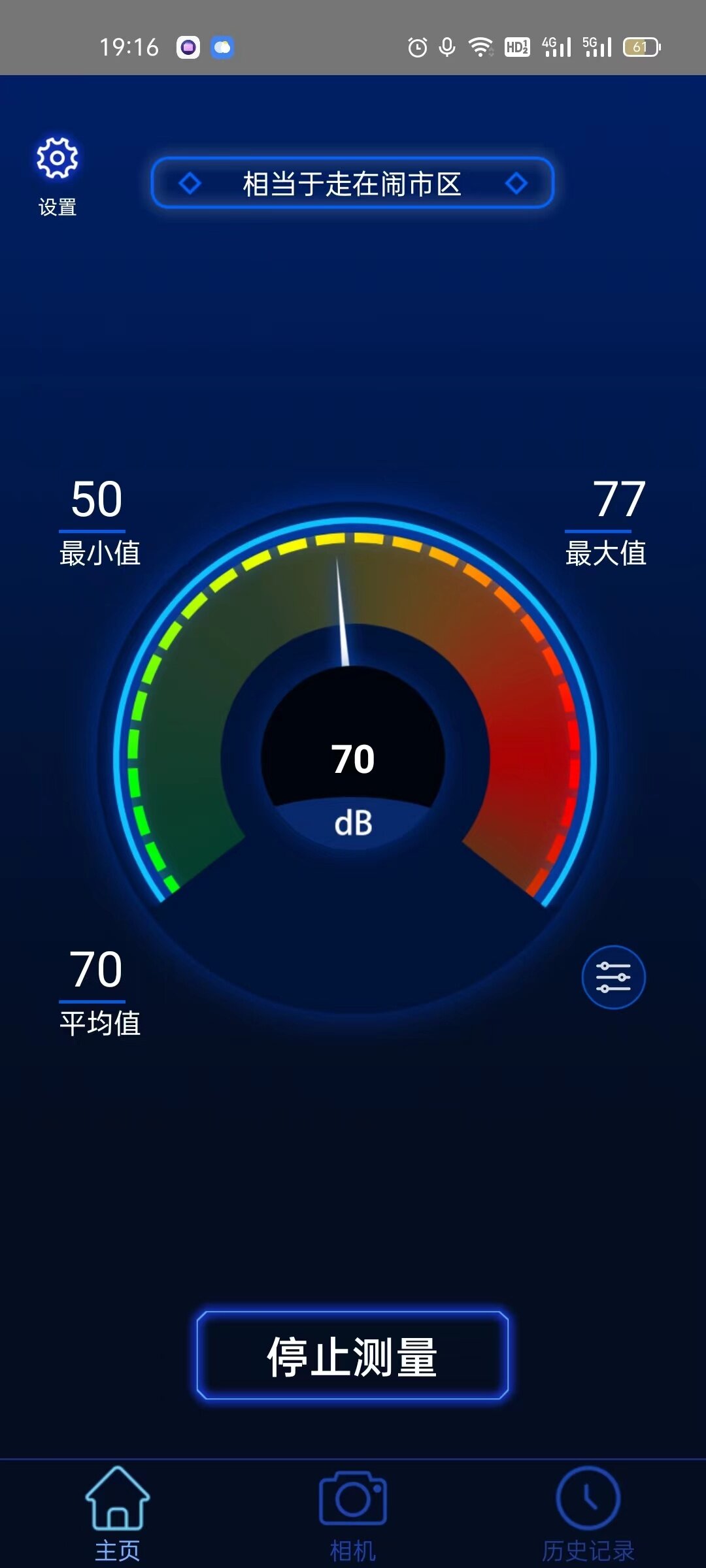
Task: Tap the sliders adjustment icon
Action: [613, 977]
